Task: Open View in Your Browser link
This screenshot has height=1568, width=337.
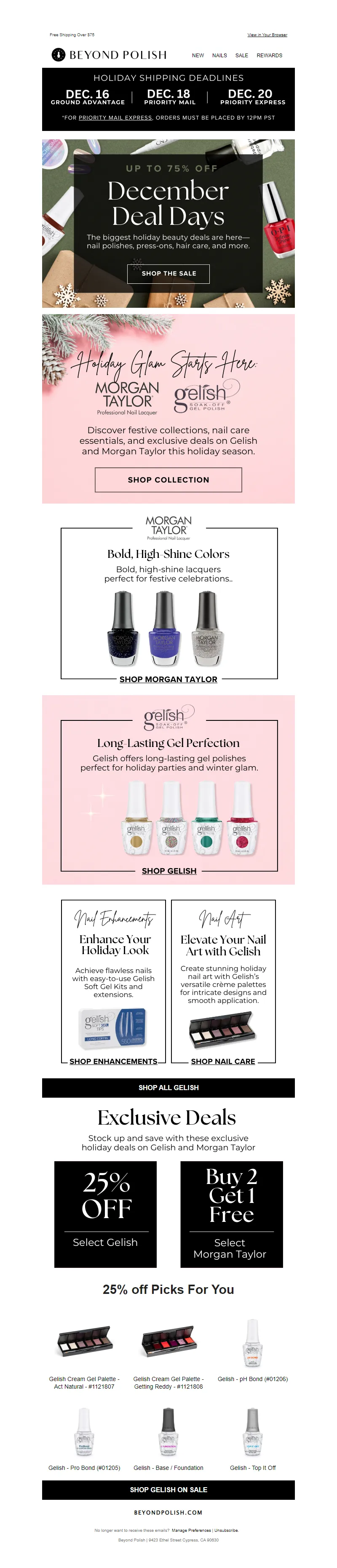Action: 267,35
